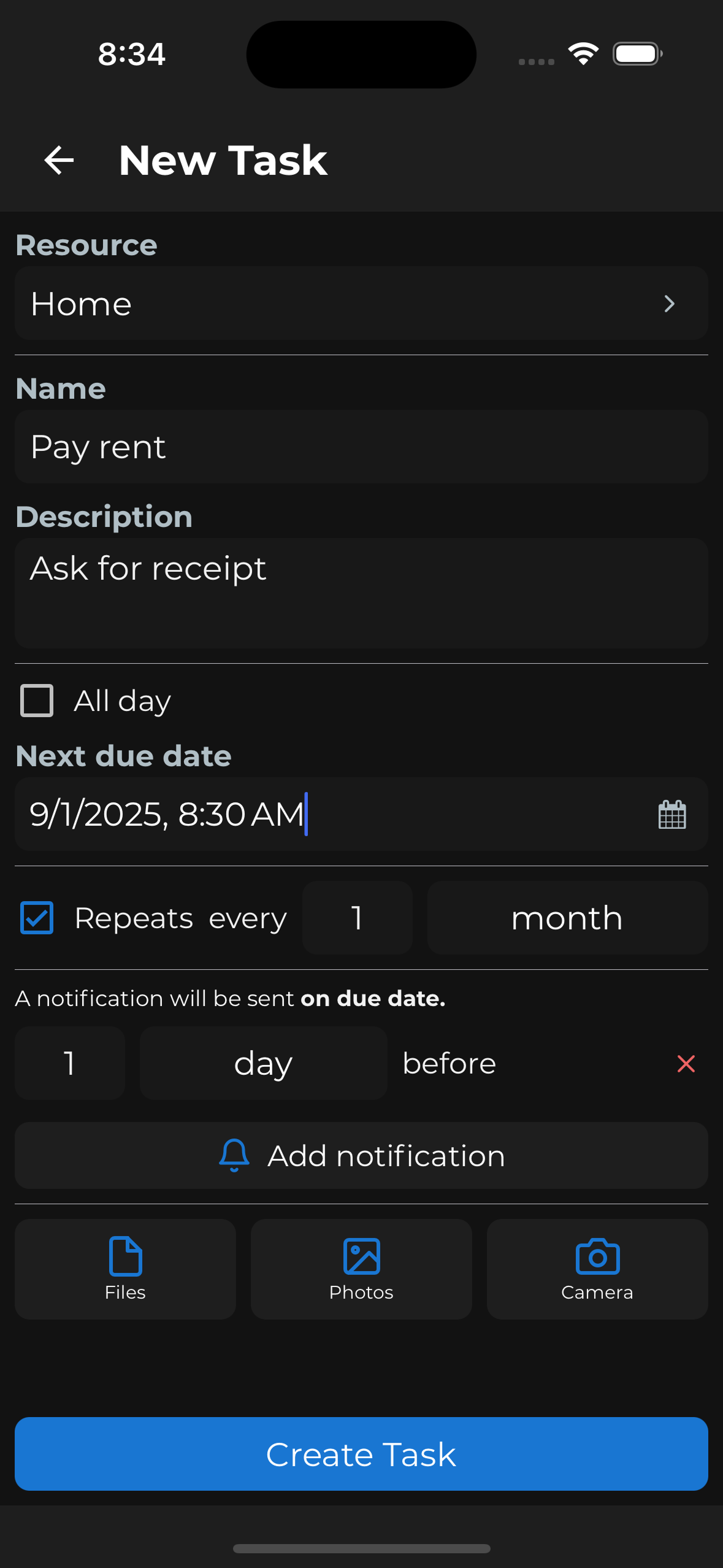Tap the bell icon to add notification
Screen dimensions: 723x1568
pos(233,1155)
